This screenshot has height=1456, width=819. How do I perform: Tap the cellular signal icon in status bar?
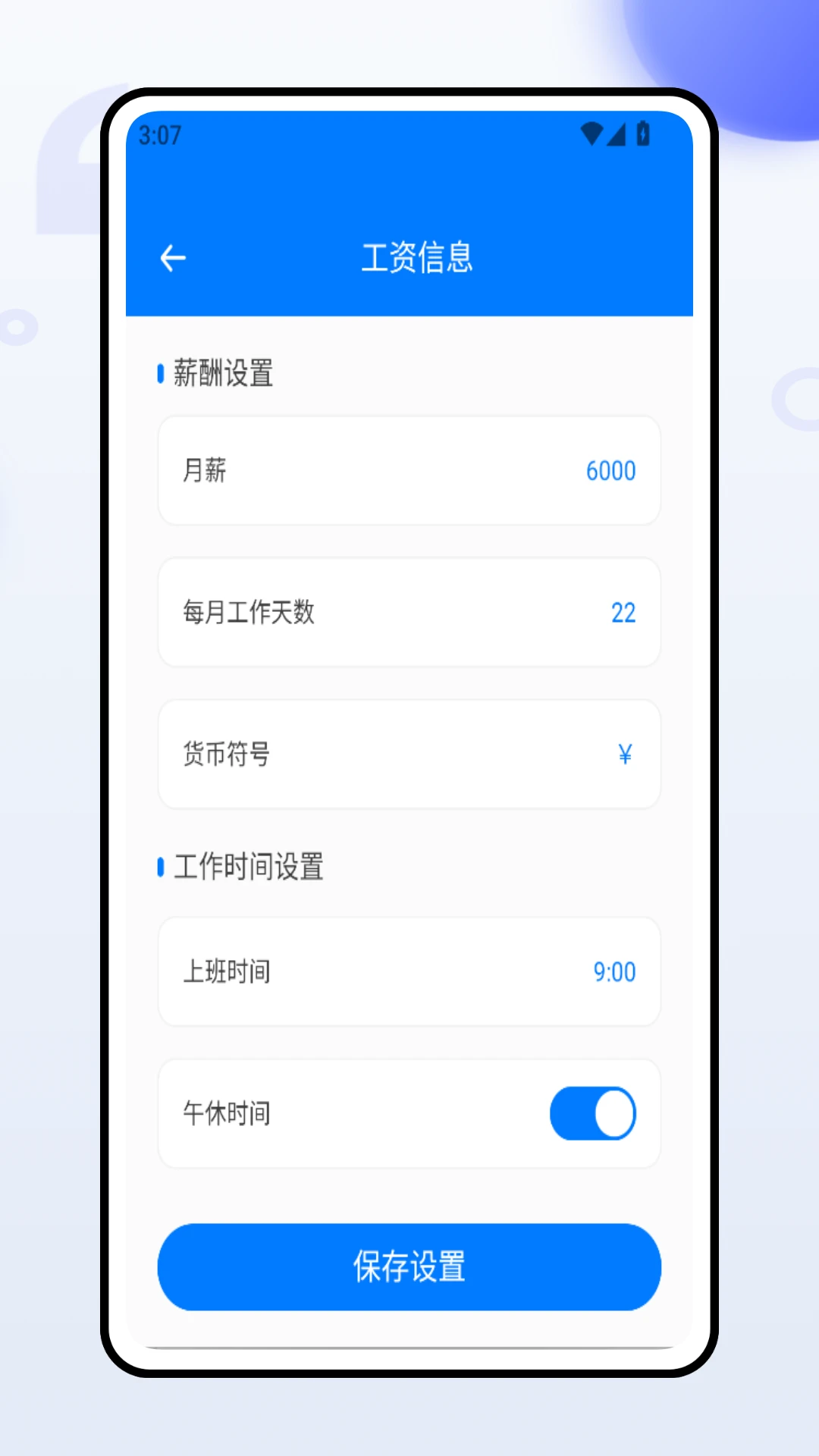pyautogui.click(x=616, y=133)
